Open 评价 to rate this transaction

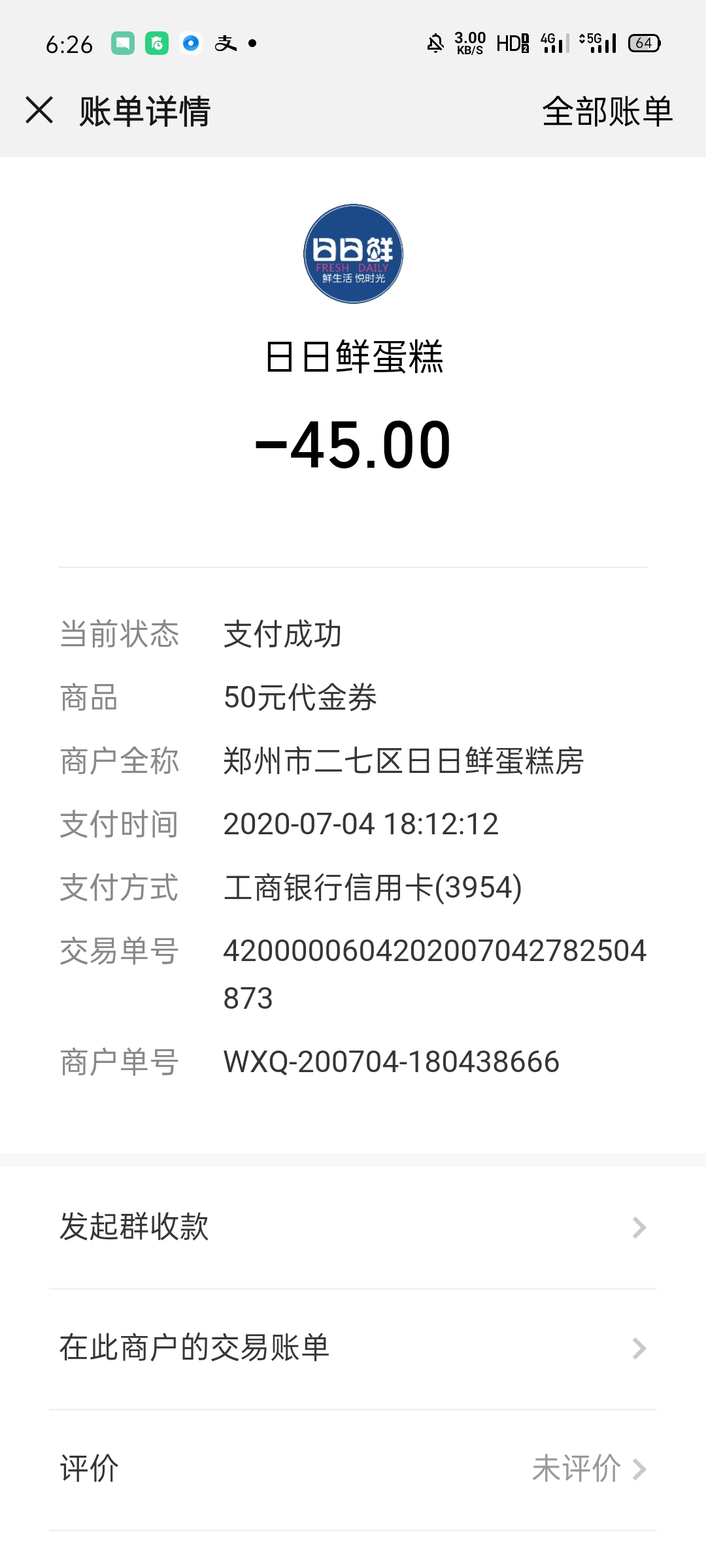[x=353, y=1469]
